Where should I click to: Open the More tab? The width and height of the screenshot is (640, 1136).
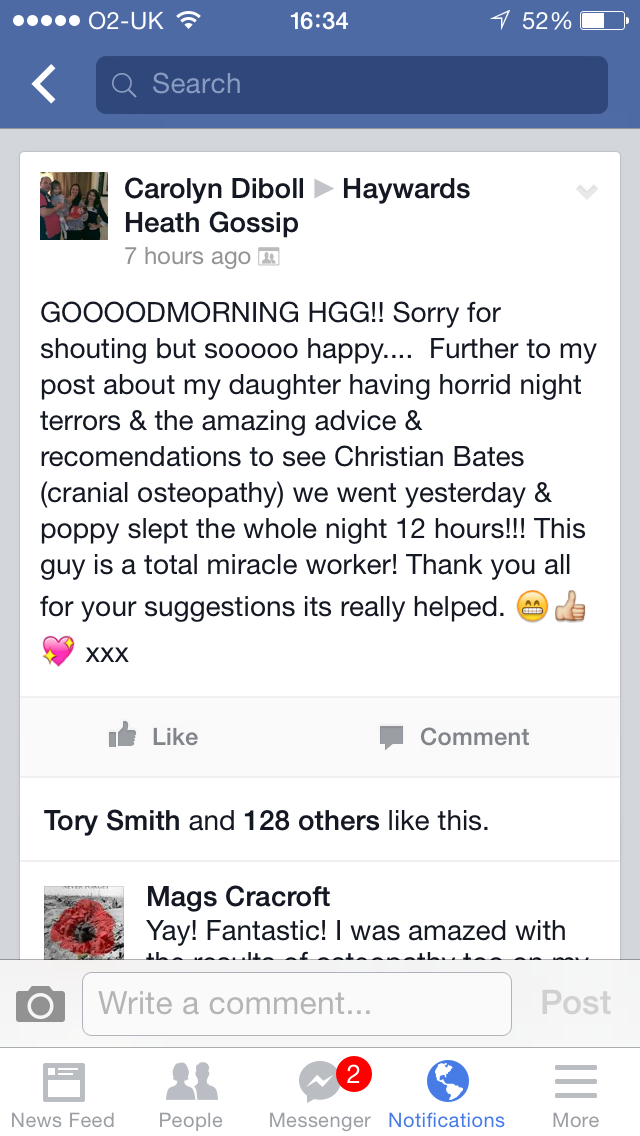click(x=576, y=1095)
